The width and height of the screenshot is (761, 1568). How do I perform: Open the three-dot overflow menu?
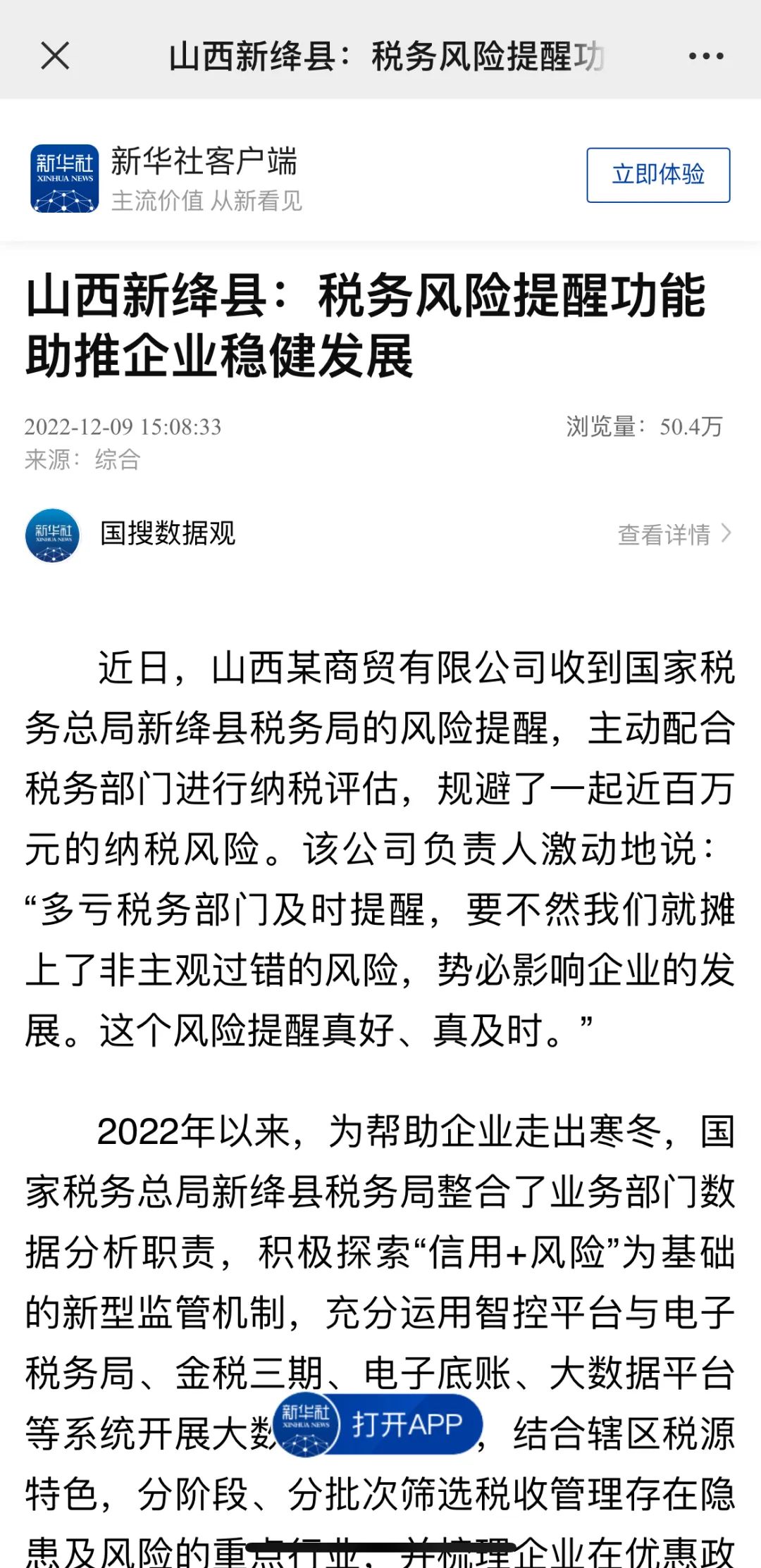(706, 56)
